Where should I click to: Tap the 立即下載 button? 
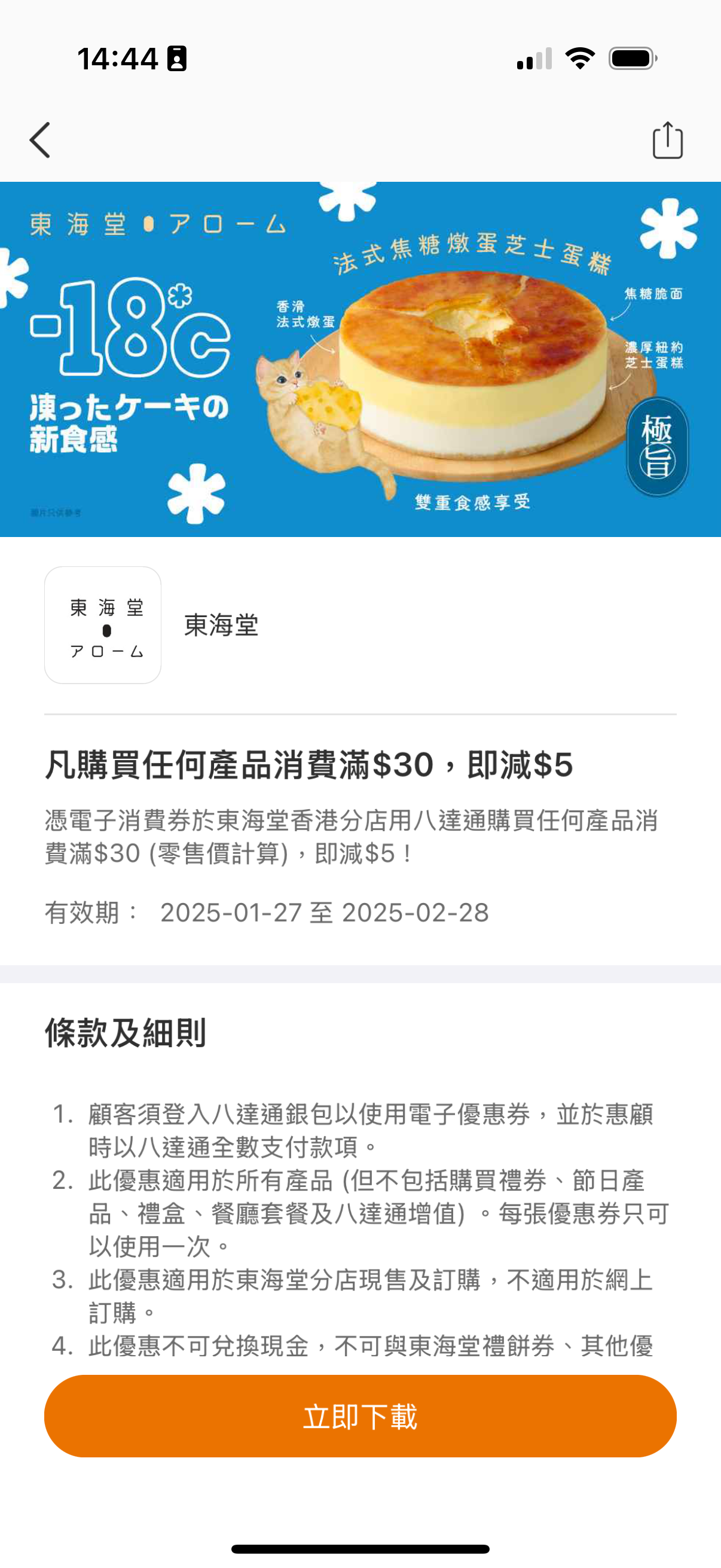360,1417
